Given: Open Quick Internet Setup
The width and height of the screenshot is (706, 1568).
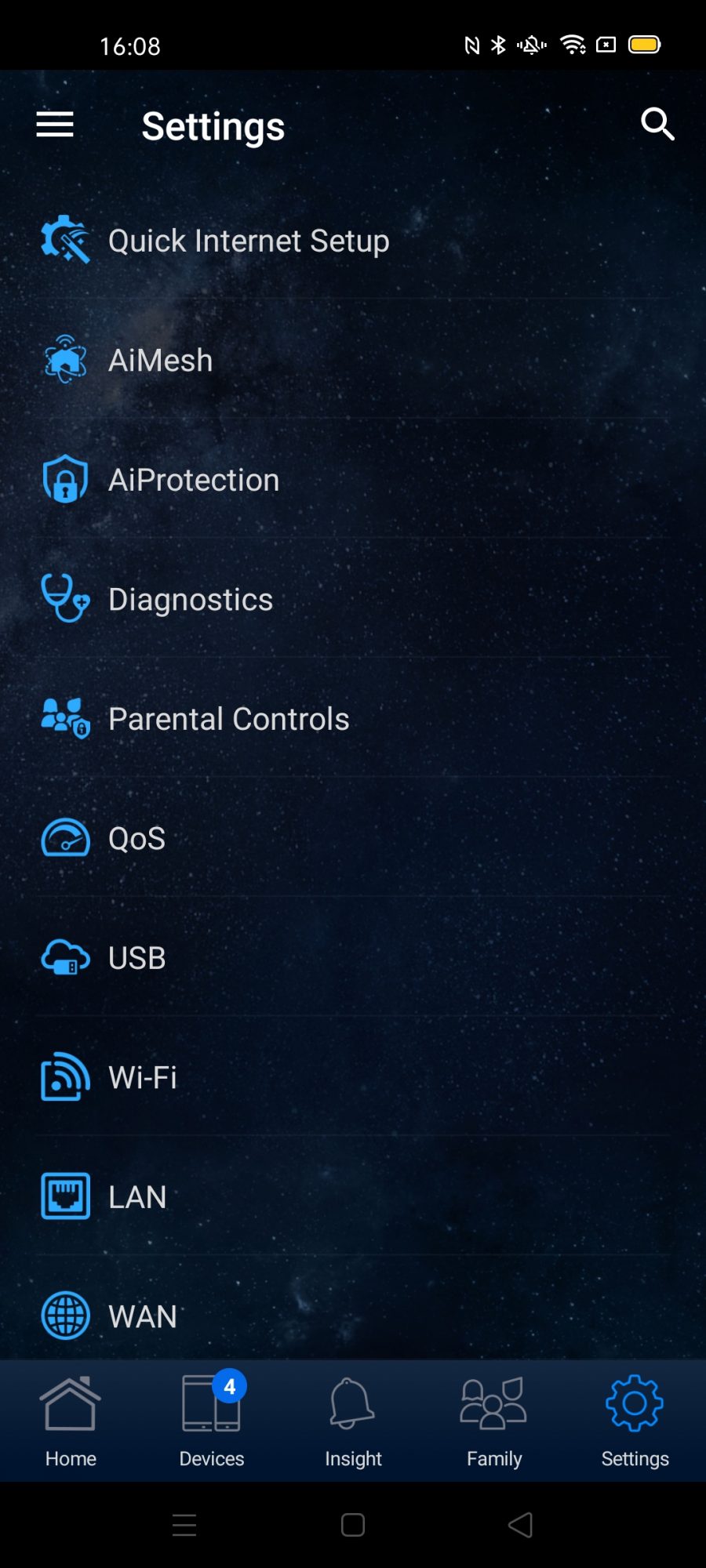Looking at the screenshot, I should pyautogui.click(x=248, y=241).
